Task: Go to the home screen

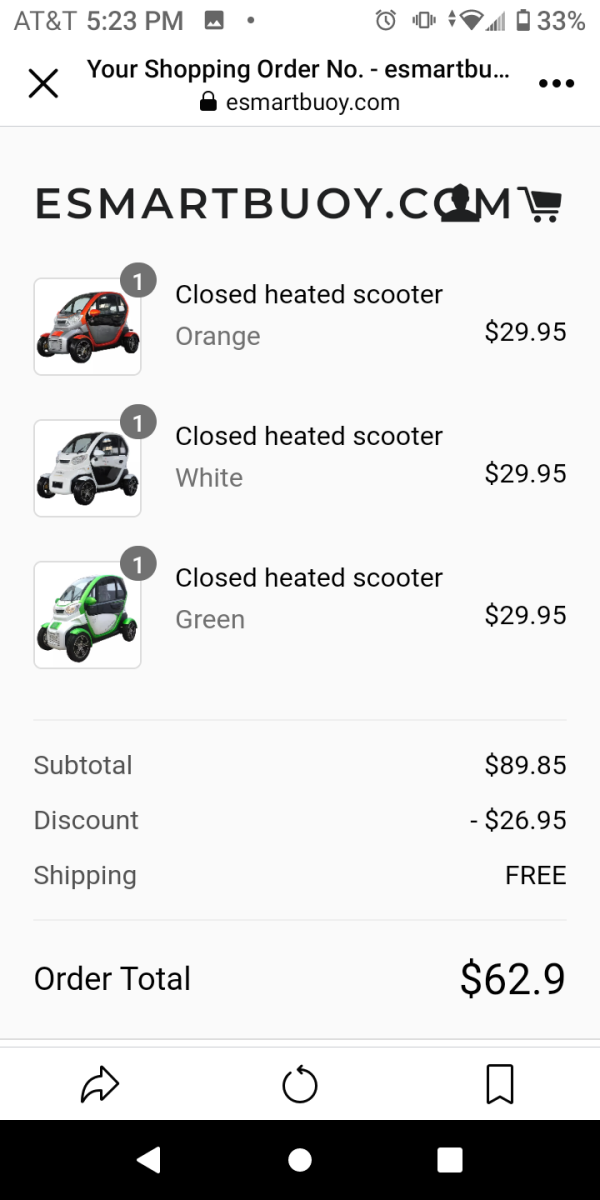Action: point(300,1160)
